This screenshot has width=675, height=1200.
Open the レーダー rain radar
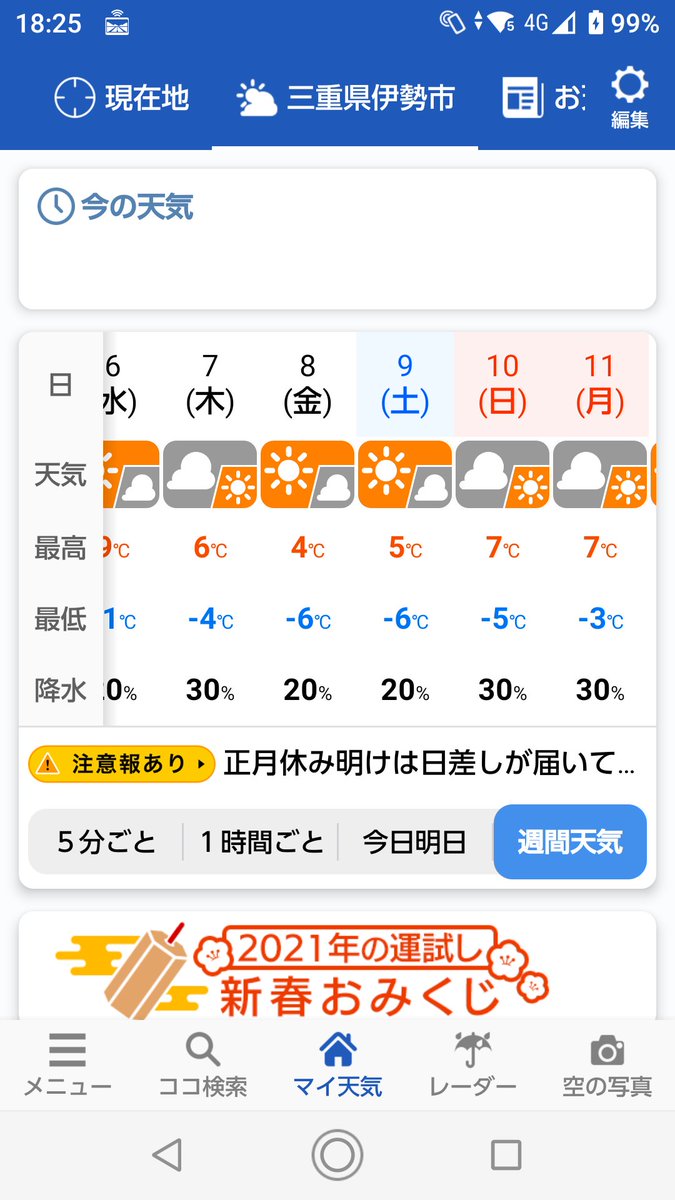[472, 1066]
